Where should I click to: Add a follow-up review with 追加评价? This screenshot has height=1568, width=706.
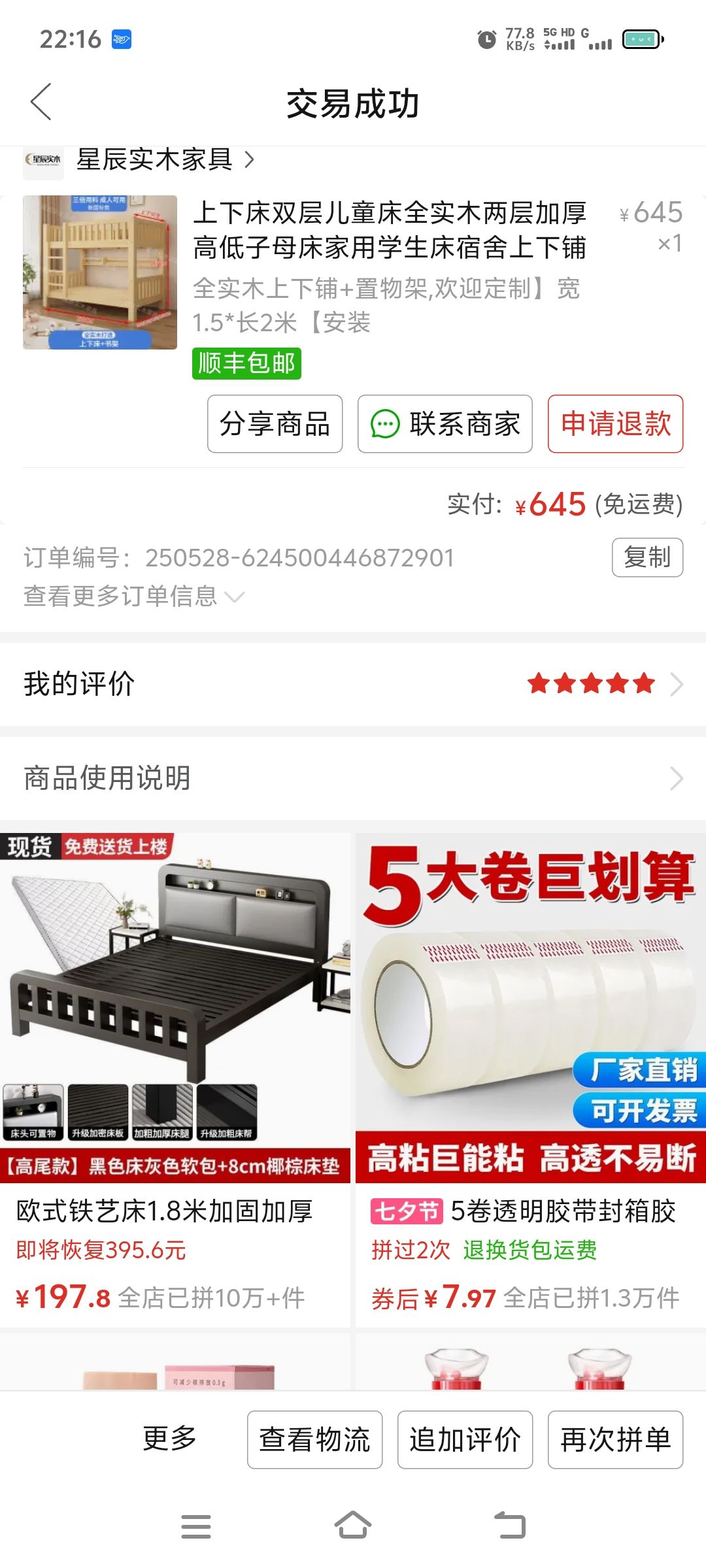(x=465, y=1439)
